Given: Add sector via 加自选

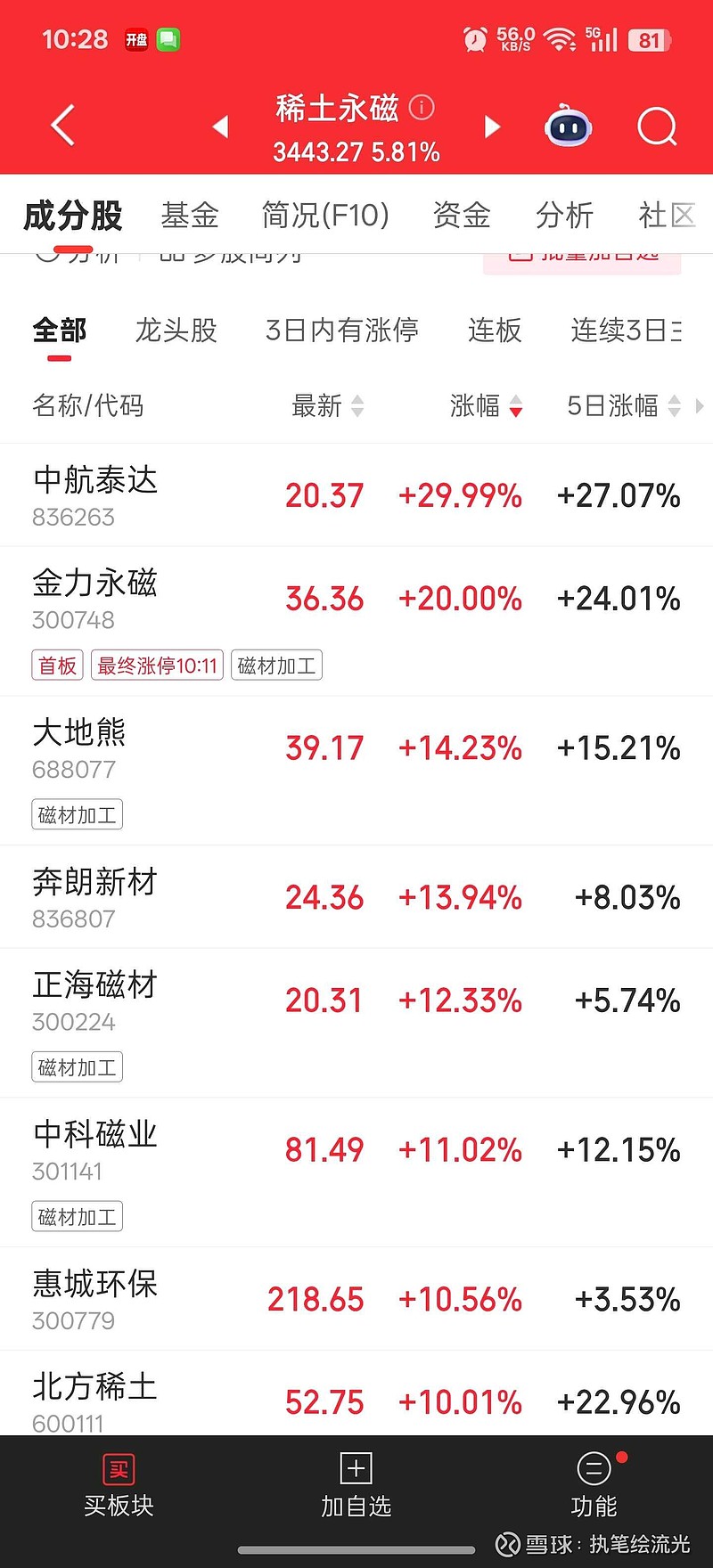Looking at the screenshot, I should [356, 1487].
